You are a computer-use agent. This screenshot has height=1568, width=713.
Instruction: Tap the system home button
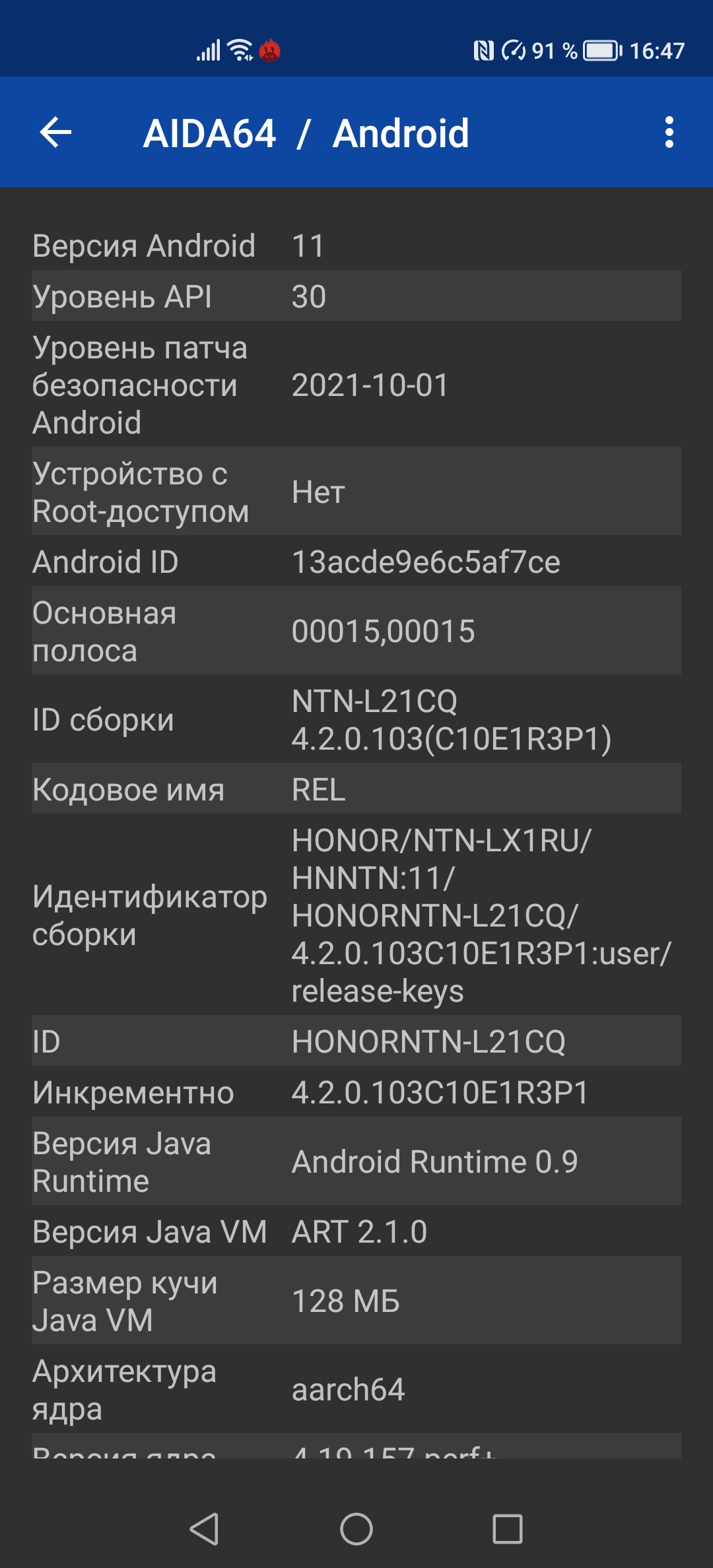356,1528
